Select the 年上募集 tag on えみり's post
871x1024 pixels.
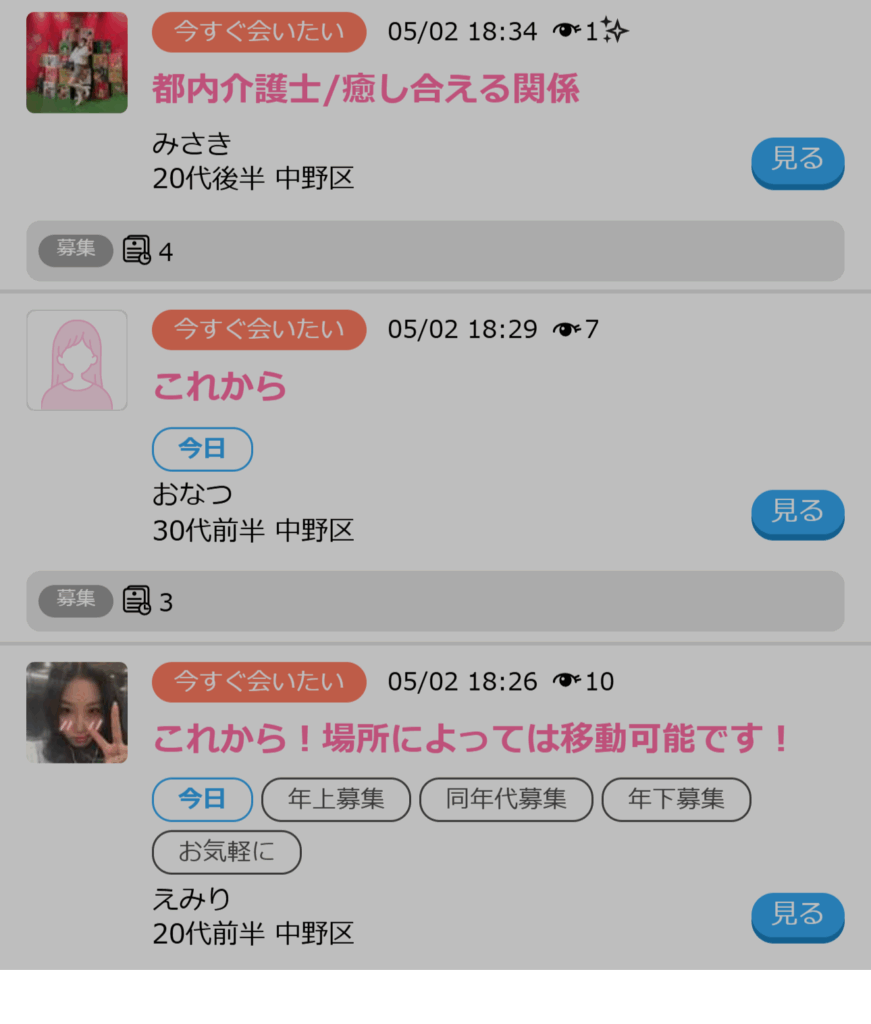pyautogui.click(x=336, y=799)
